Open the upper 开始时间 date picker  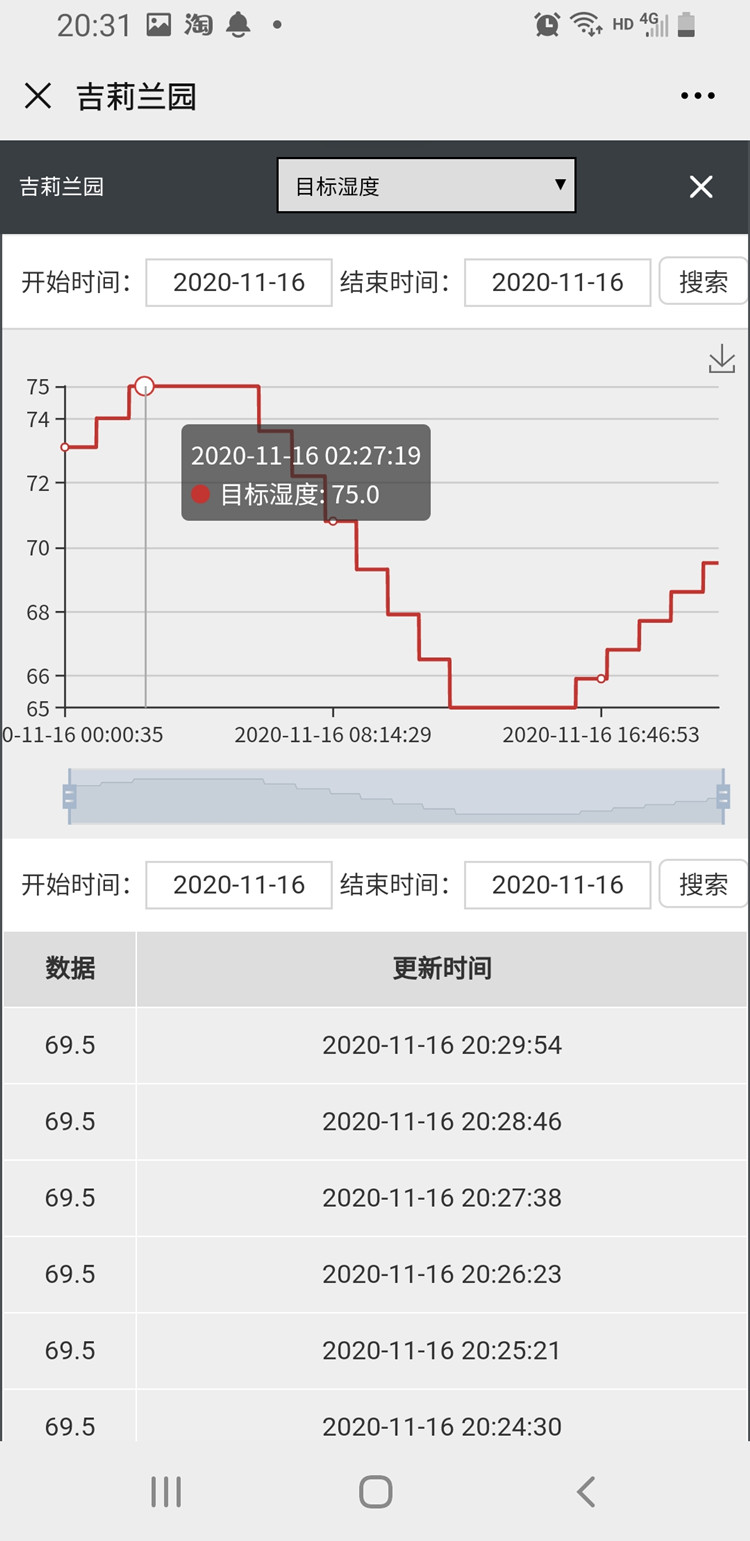[x=238, y=282]
